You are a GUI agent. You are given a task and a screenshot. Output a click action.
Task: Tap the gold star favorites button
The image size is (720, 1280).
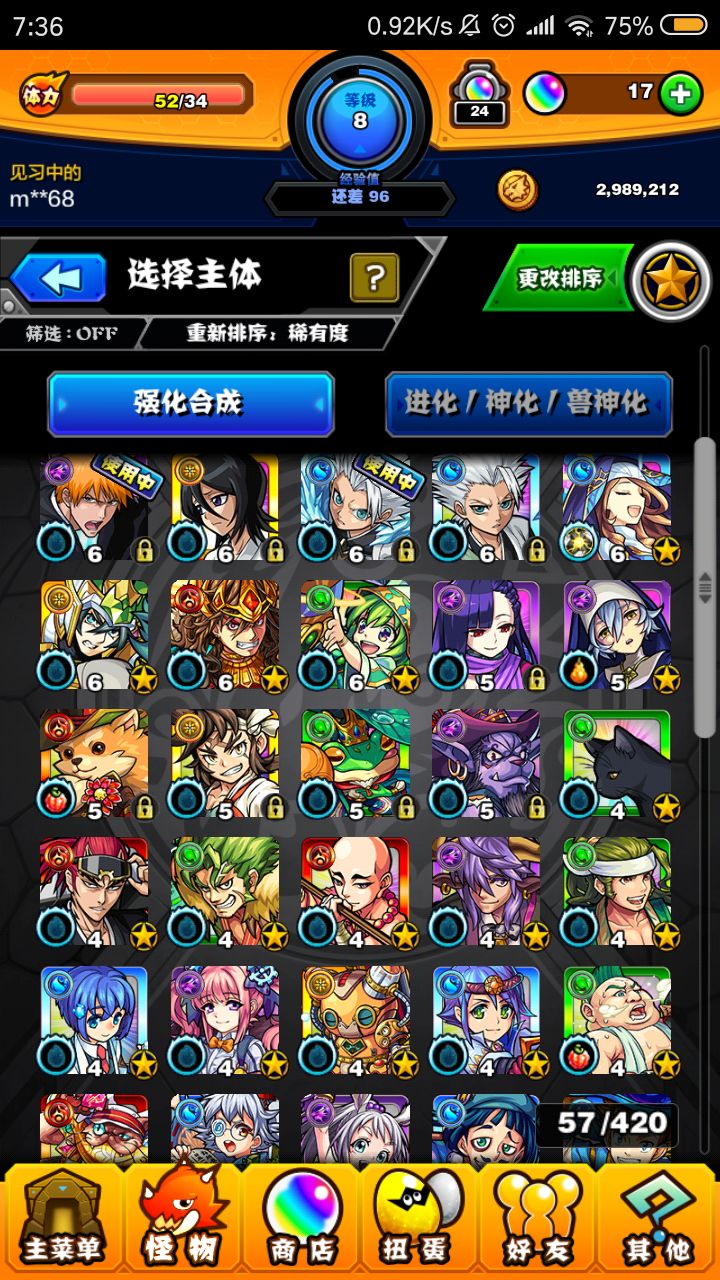[671, 279]
